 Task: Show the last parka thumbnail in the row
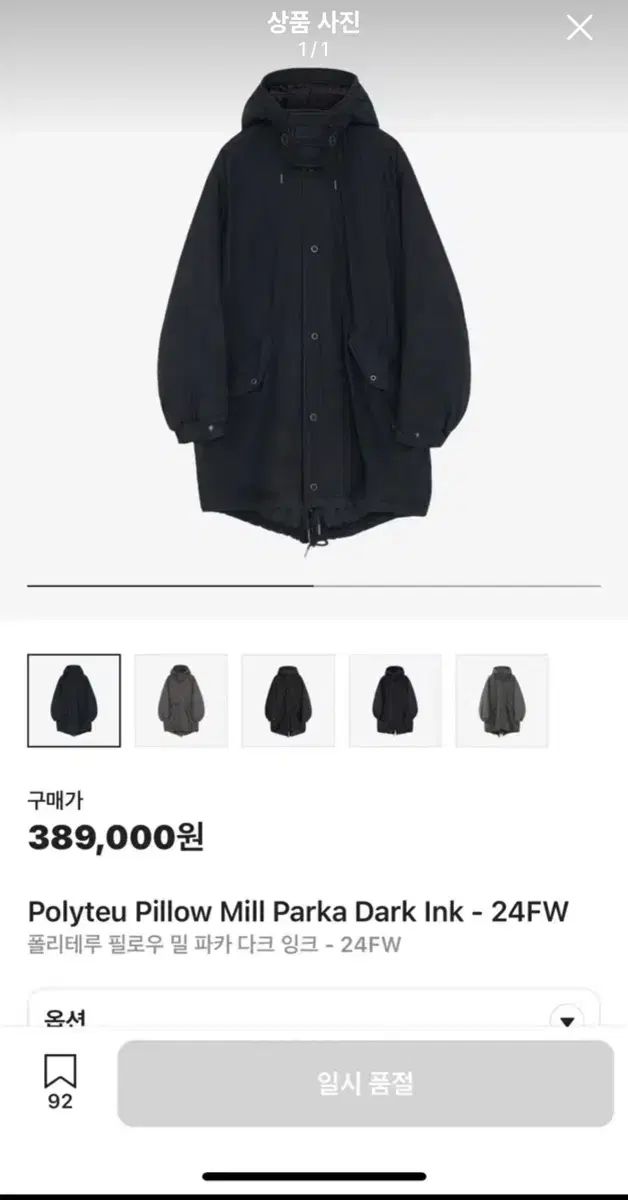(x=502, y=700)
